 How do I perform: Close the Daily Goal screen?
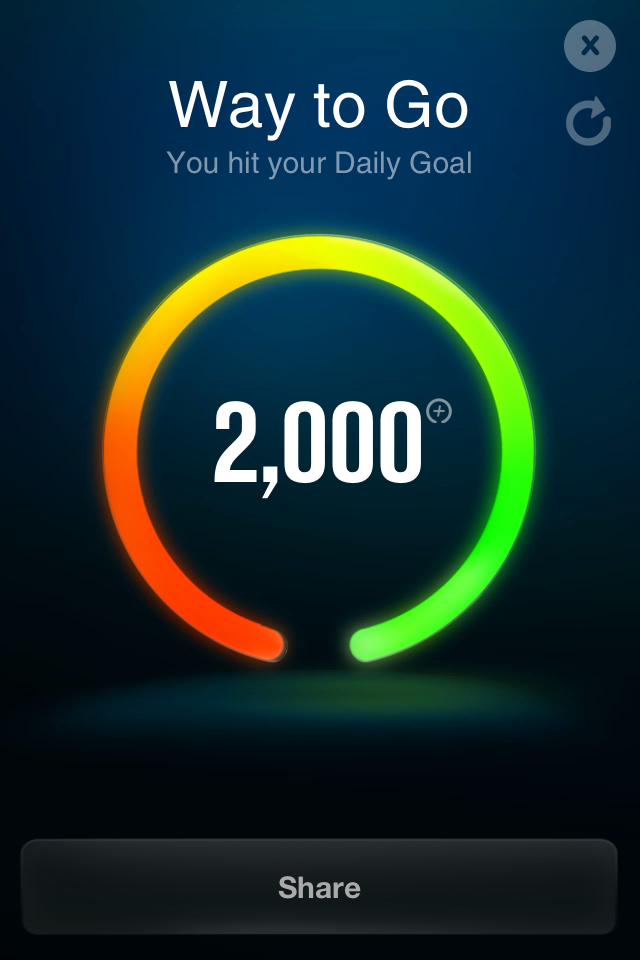point(589,46)
